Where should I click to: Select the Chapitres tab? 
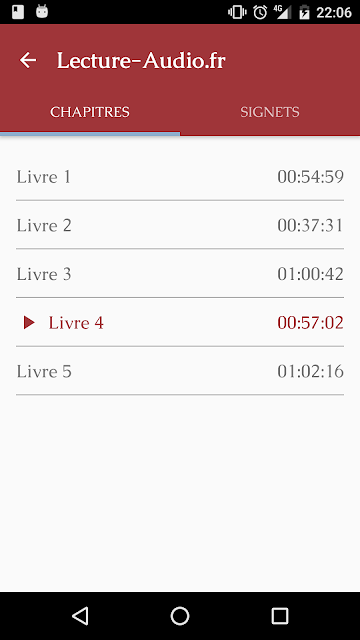click(90, 112)
